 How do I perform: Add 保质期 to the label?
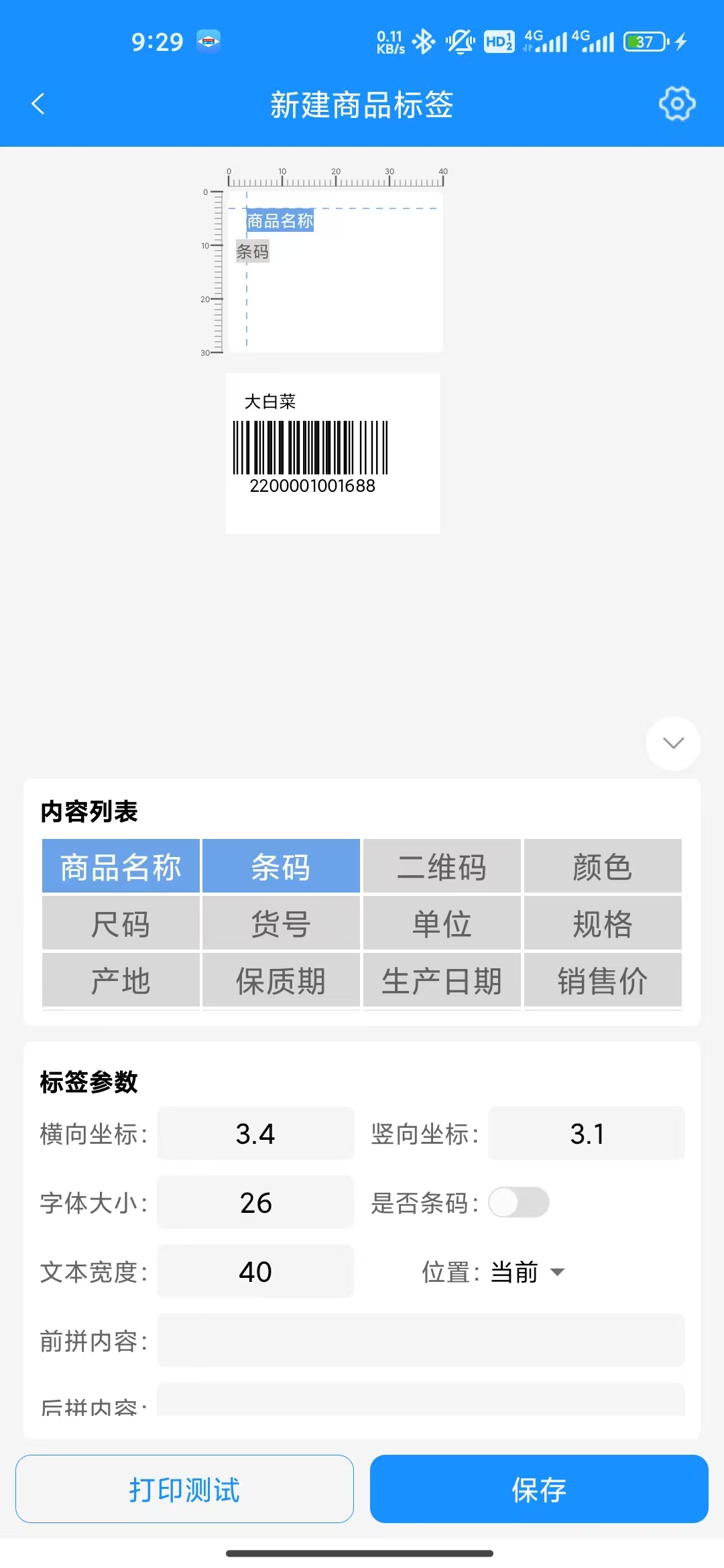[281, 980]
